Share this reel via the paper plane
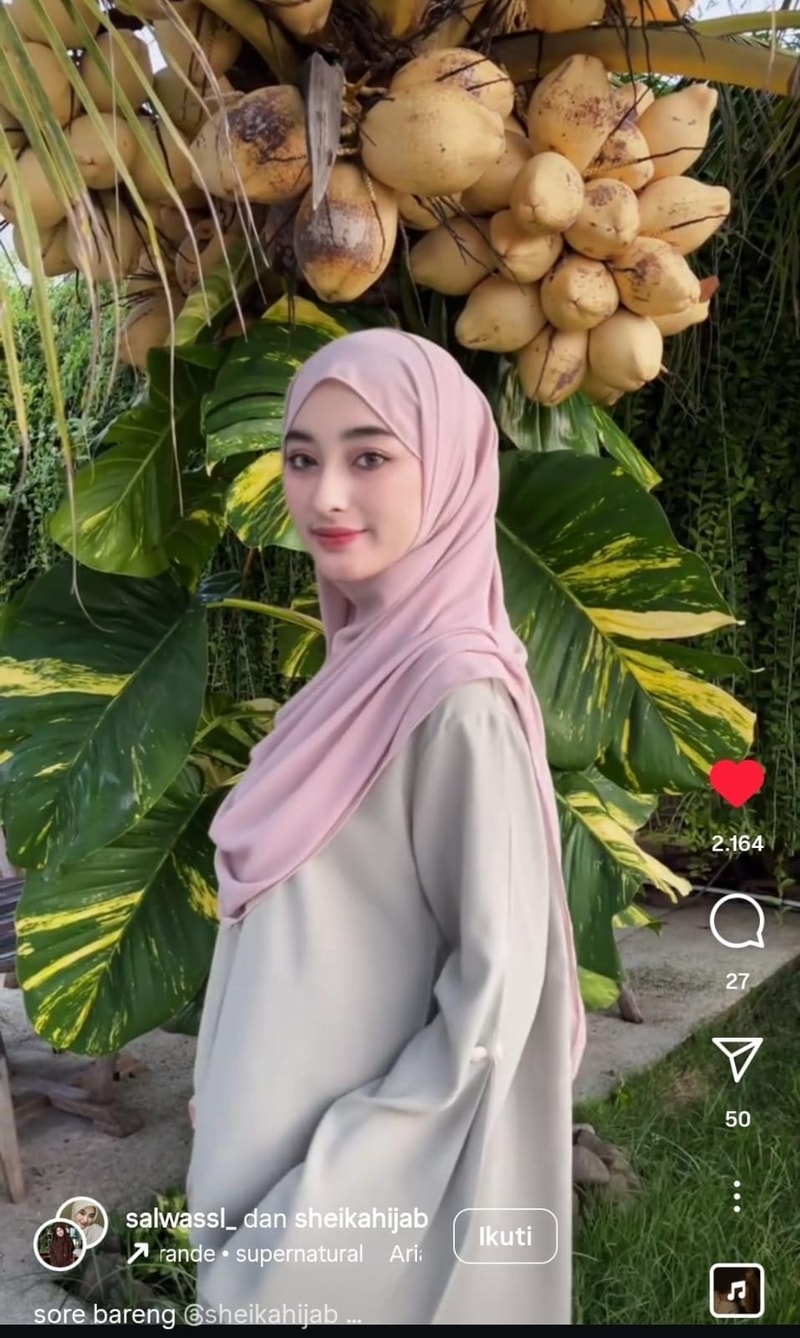The width and height of the screenshot is (800, 1338). [737, 1059]
